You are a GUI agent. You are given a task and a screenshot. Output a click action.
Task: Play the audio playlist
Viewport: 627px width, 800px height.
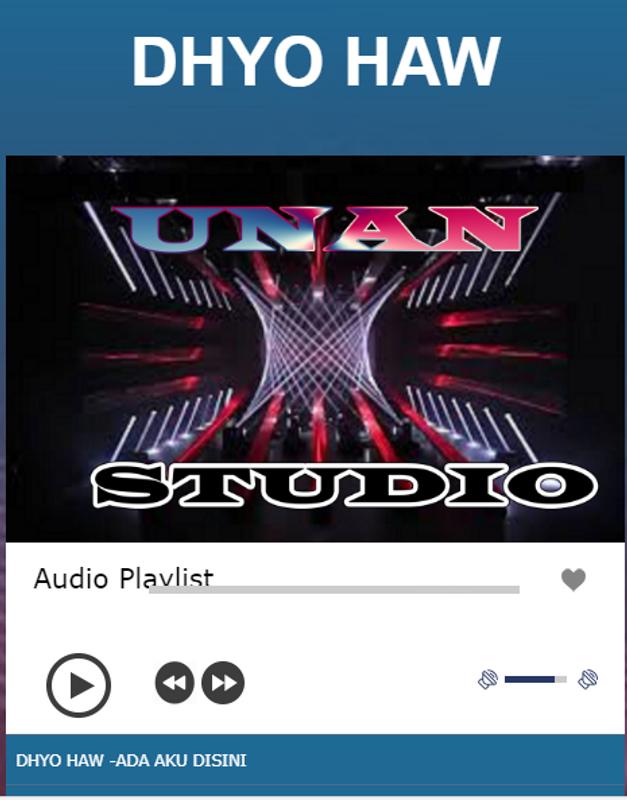click(78, 685)
